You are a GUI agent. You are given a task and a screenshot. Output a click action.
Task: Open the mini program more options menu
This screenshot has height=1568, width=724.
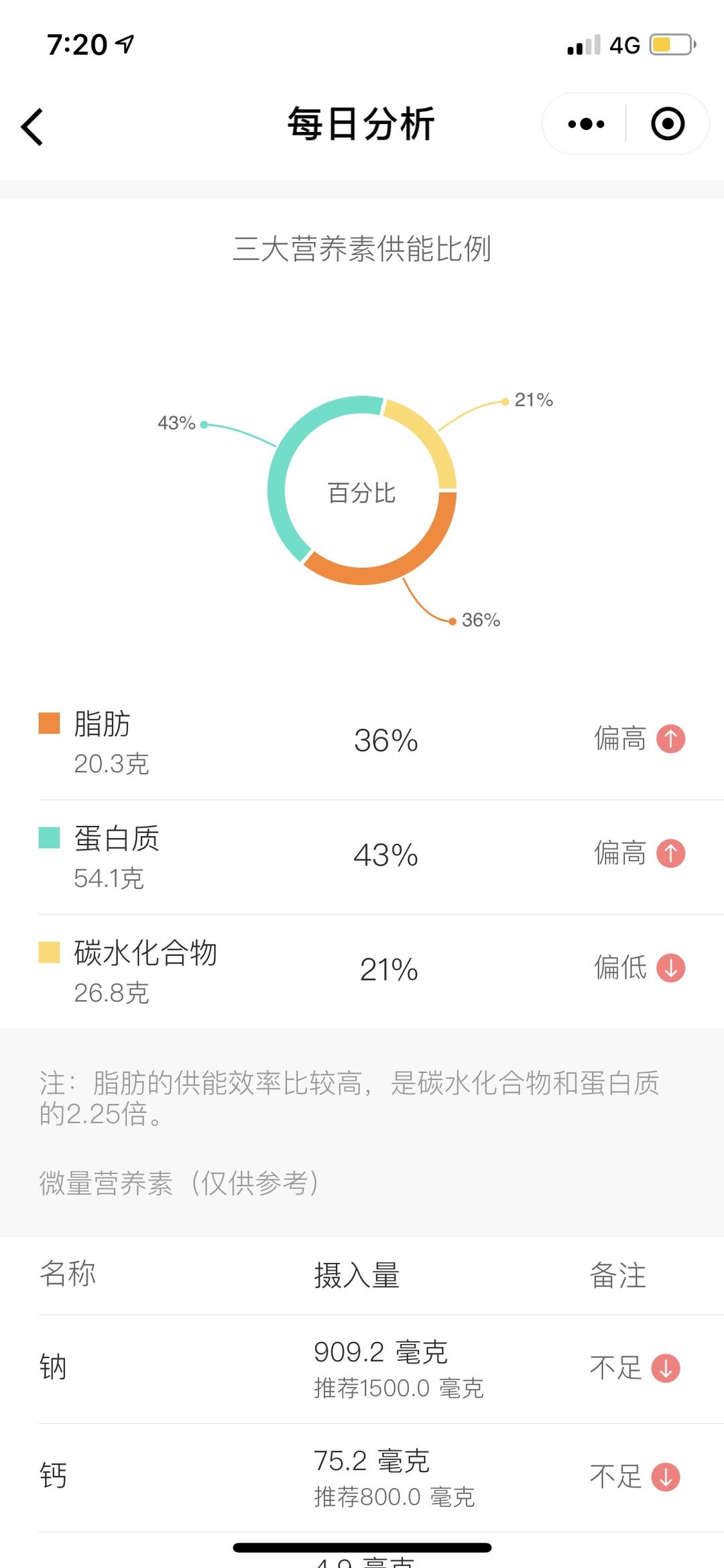585,124
